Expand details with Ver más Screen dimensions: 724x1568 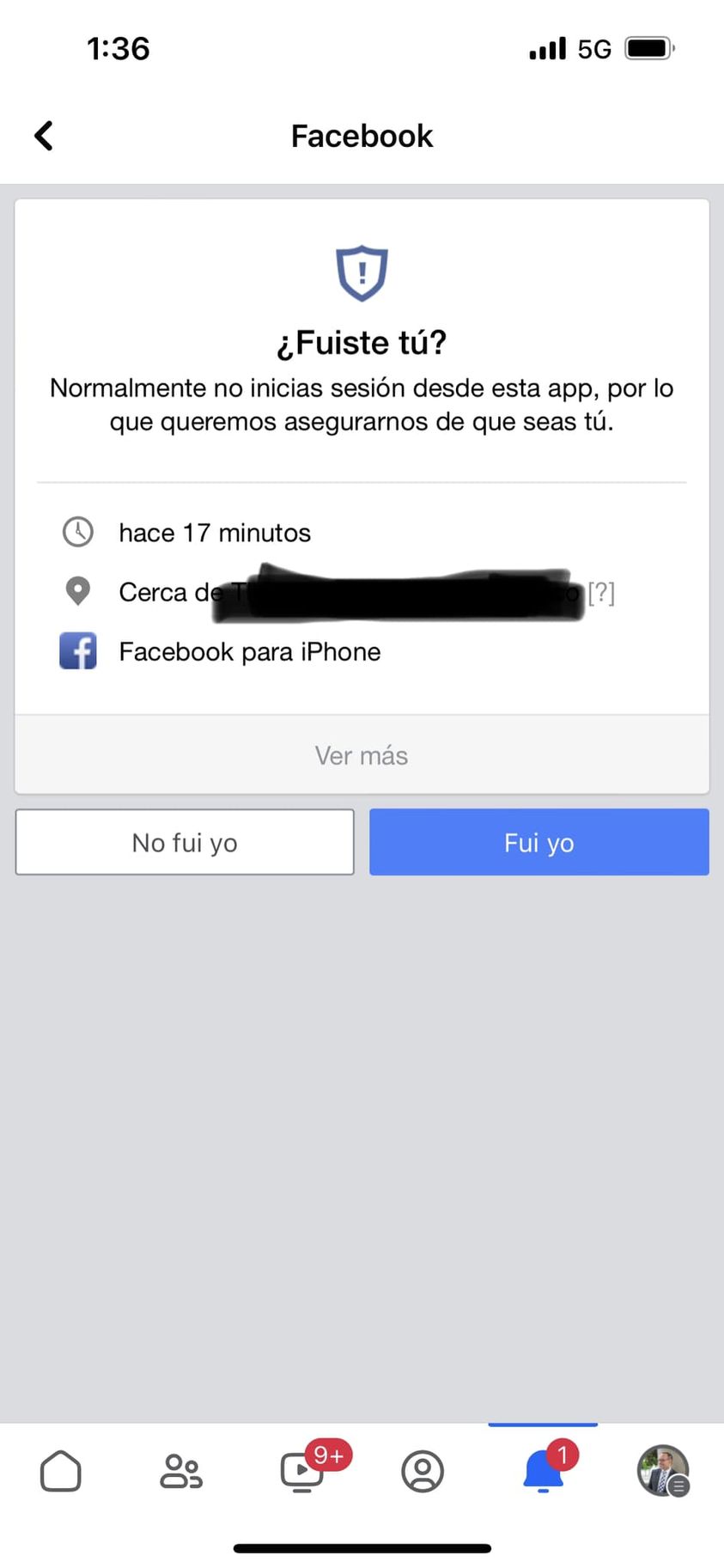tap(362, 755)
